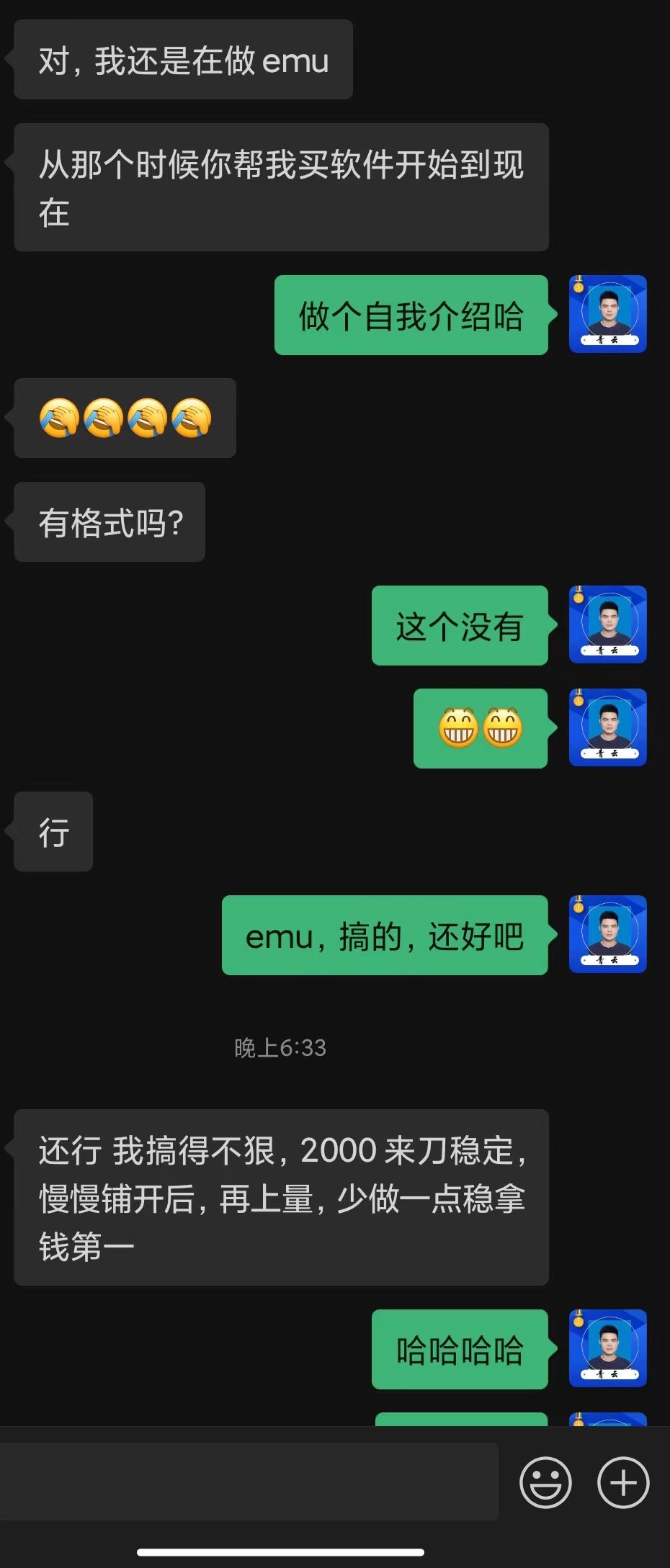Tap the avatar beside 这个没有 message
Viewport: 670px width, 1568px height.
pyautogui.click(x=607, y=624)
